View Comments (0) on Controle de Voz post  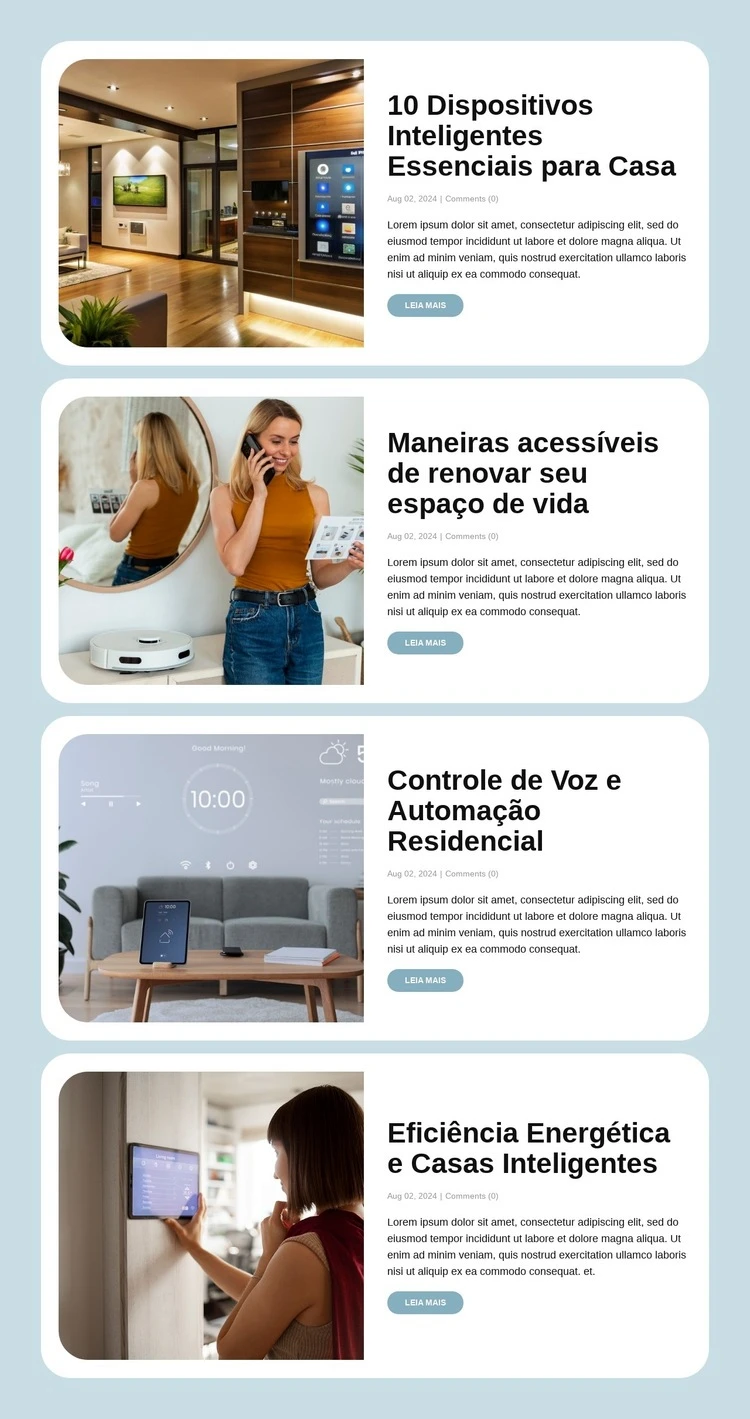(471, 874)
